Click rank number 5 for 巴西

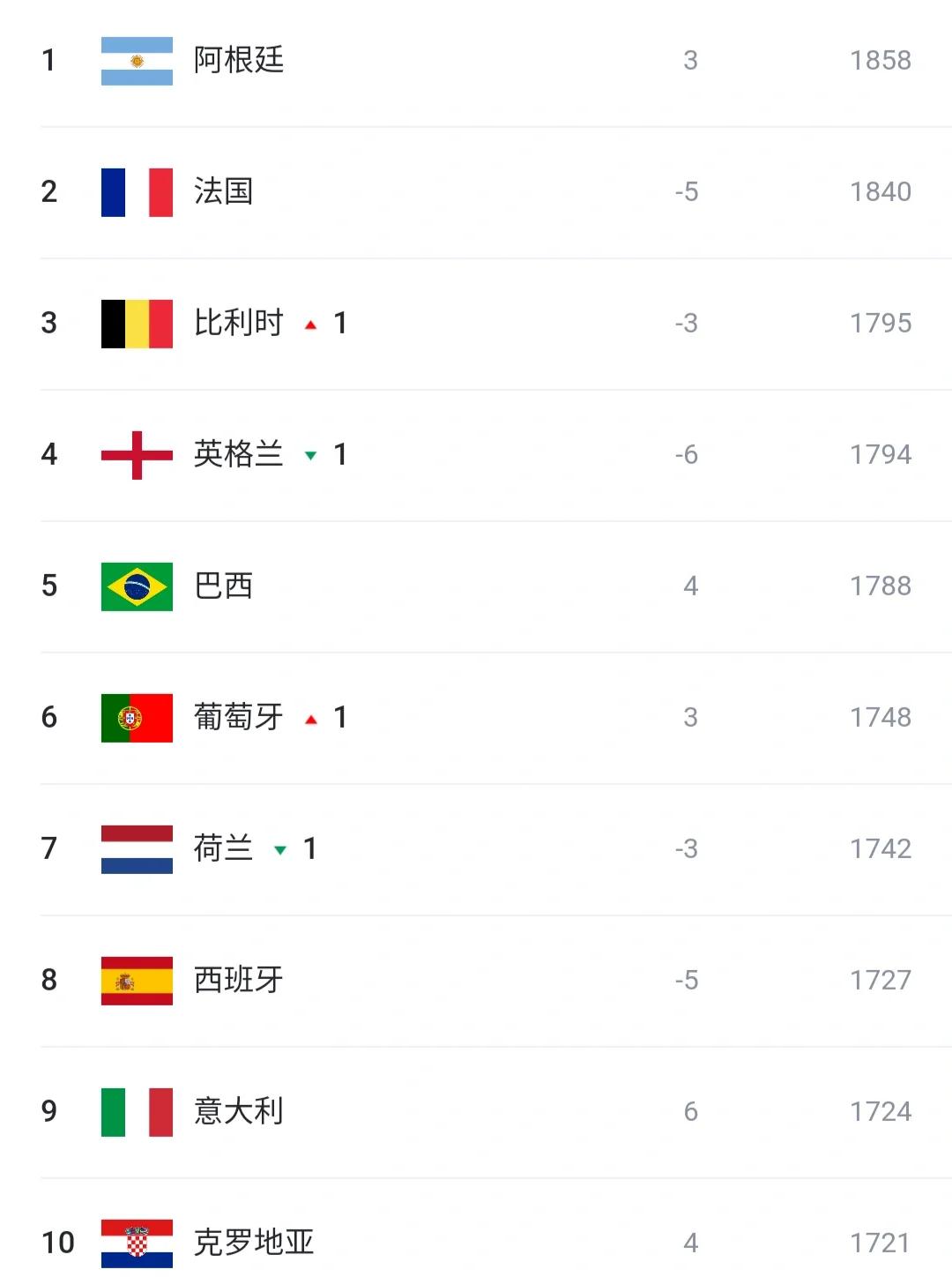tap(48, 585)
